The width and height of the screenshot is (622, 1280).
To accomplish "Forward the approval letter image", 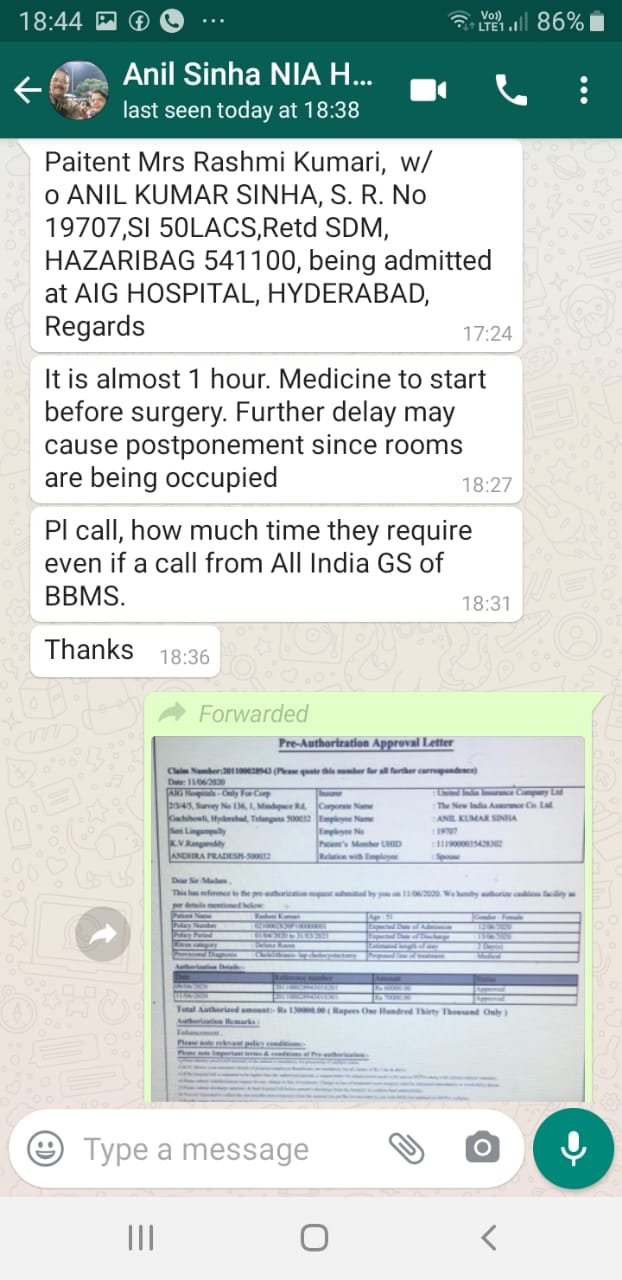I will tap(103, 935).
